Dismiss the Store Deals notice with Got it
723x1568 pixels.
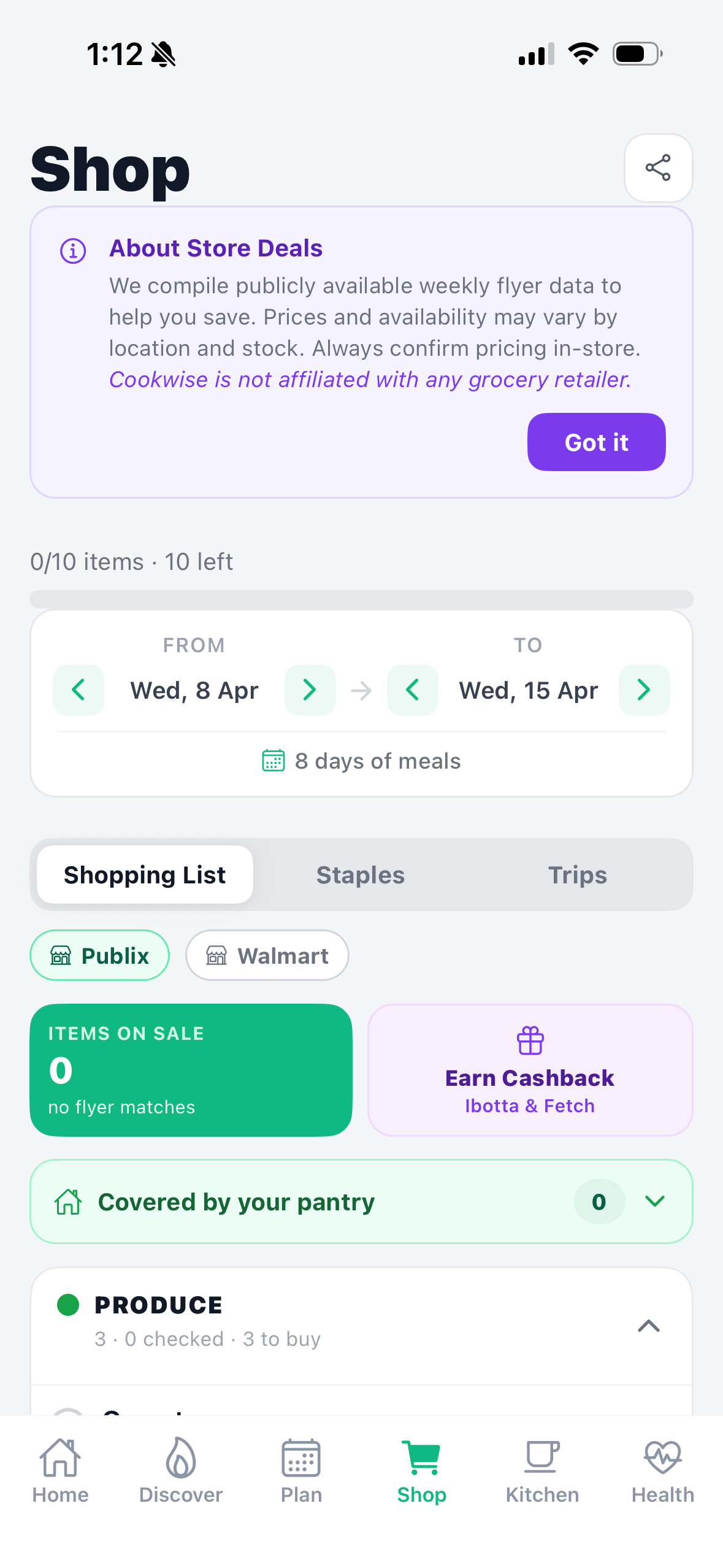pos(596,442)
